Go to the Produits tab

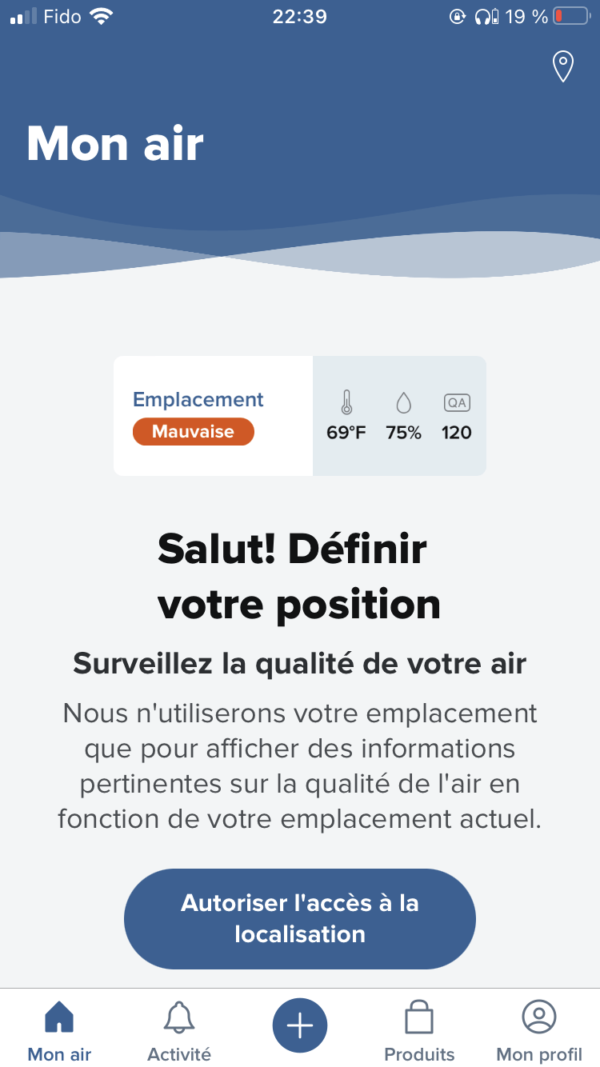[419, 1032]
